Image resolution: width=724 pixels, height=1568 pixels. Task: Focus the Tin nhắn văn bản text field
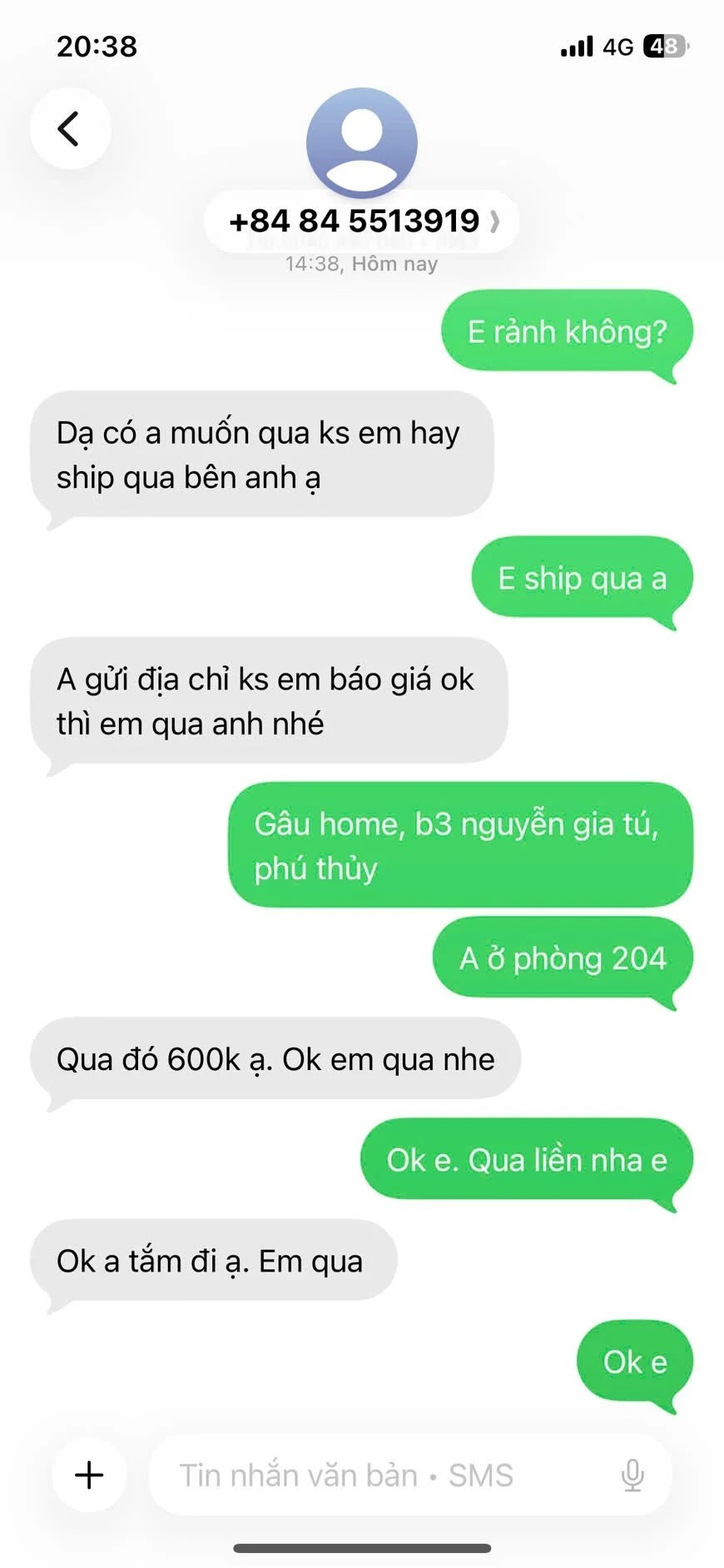(374, 1475)
